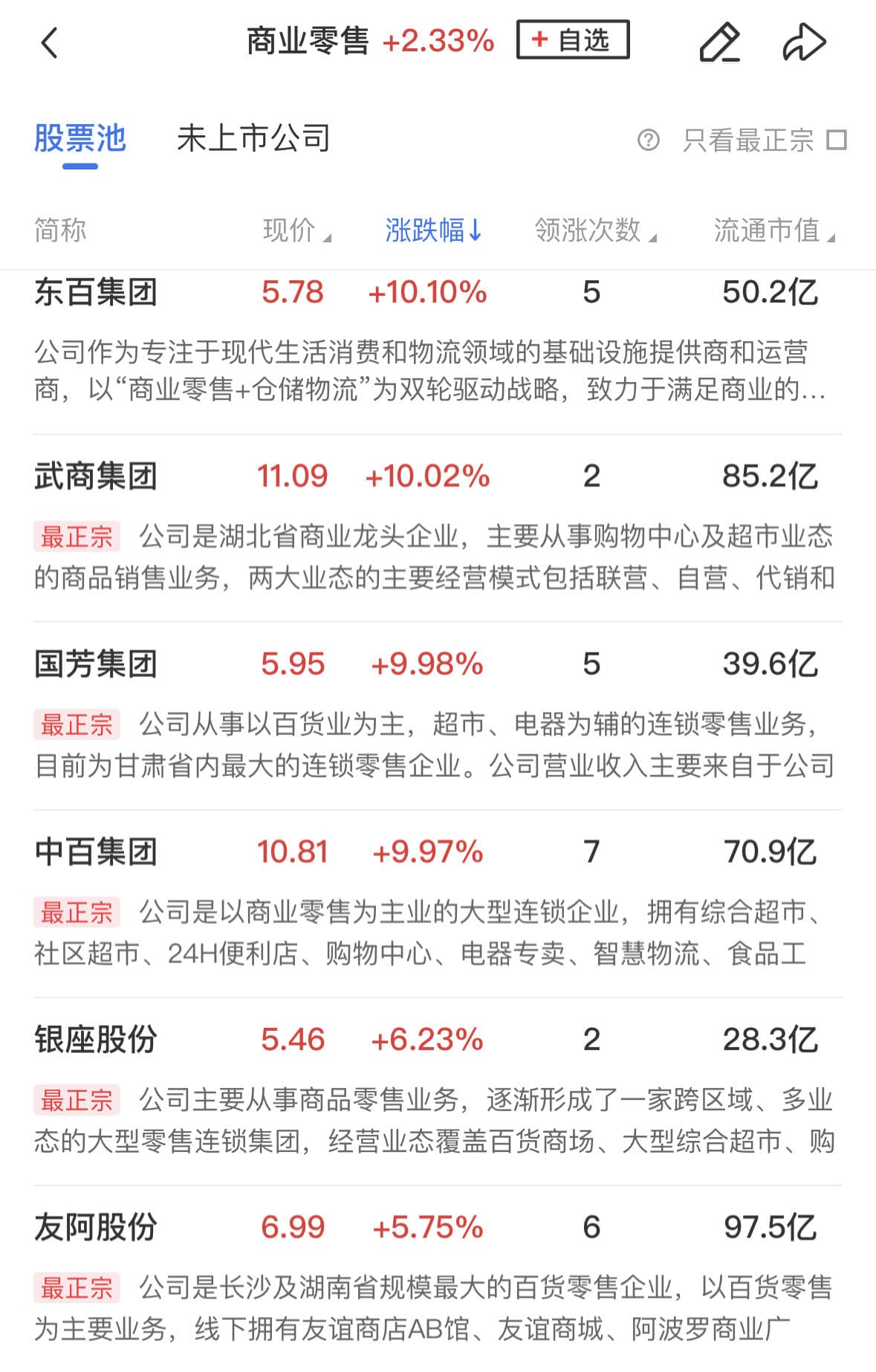876x1372 pixels.
Task: Sort stocks by 领涨次数
Action: pyautogui.click(x=594, y=230)
